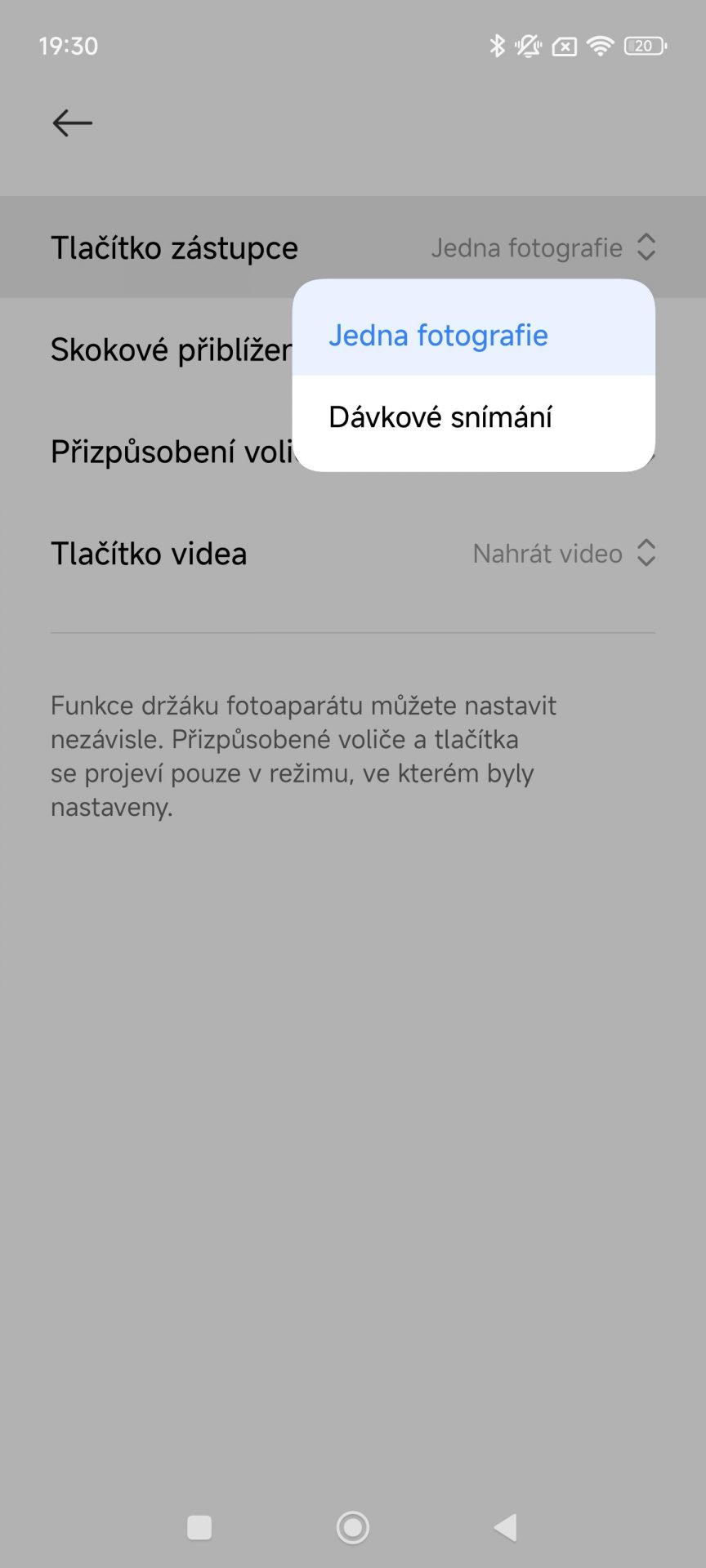
Task: Select the Jedna fotografie option
Action: (x=474, y=327)
